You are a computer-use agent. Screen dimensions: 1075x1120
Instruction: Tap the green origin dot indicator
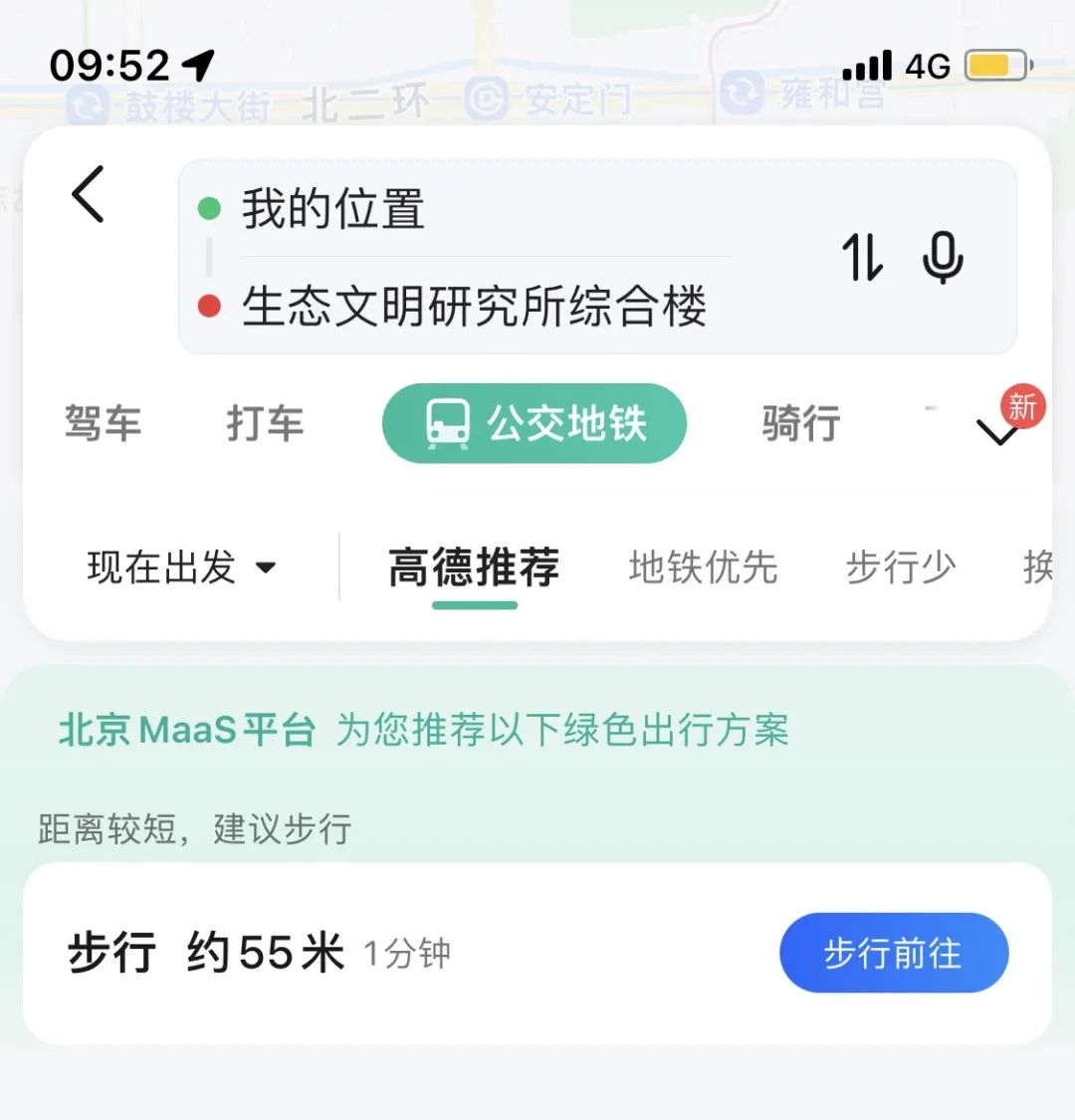coord(208,208)
